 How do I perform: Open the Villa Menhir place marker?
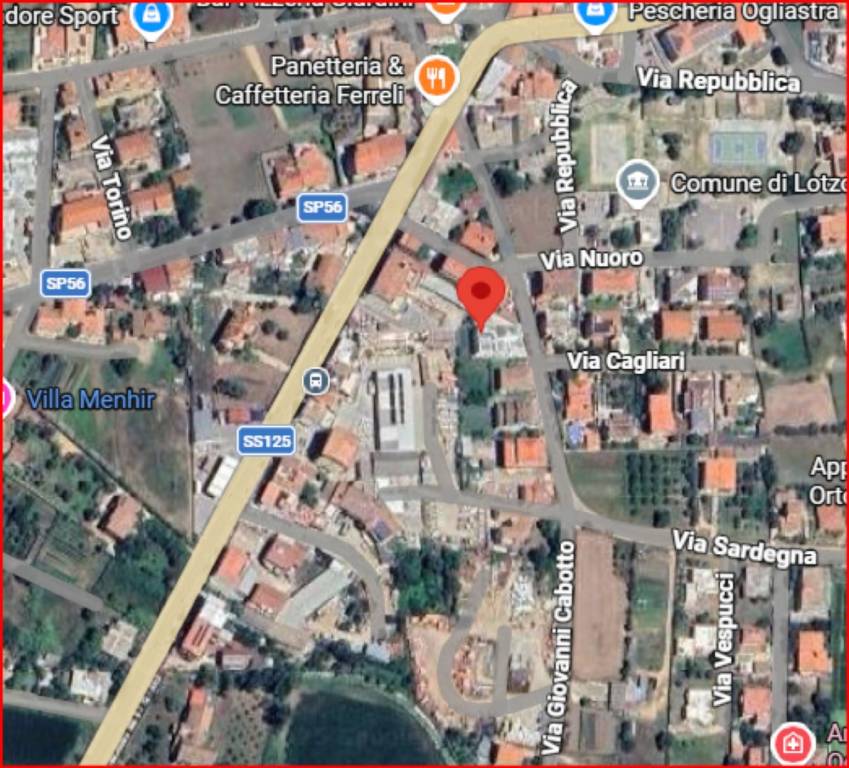click(x=4, y=399)
